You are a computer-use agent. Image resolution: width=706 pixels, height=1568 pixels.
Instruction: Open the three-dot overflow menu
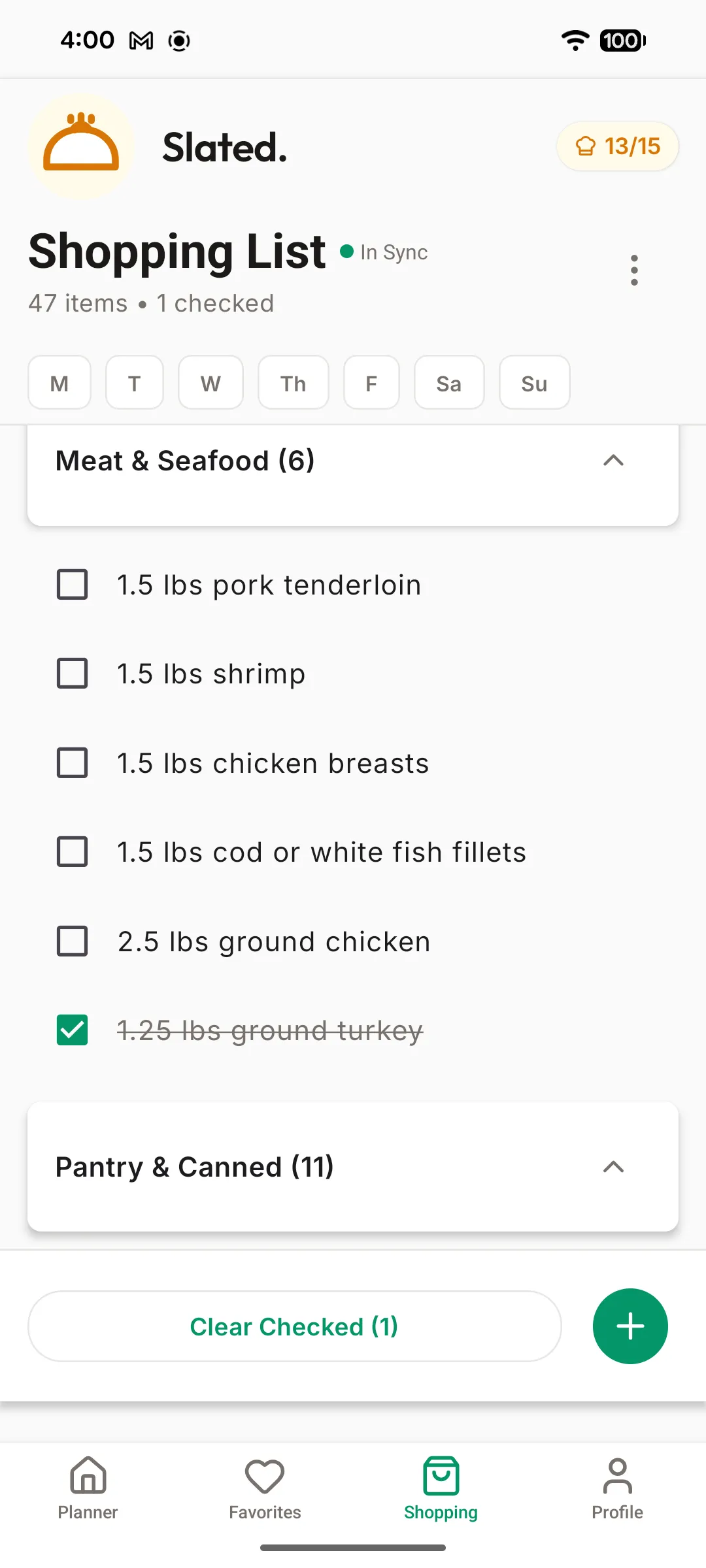click(633, 269)
